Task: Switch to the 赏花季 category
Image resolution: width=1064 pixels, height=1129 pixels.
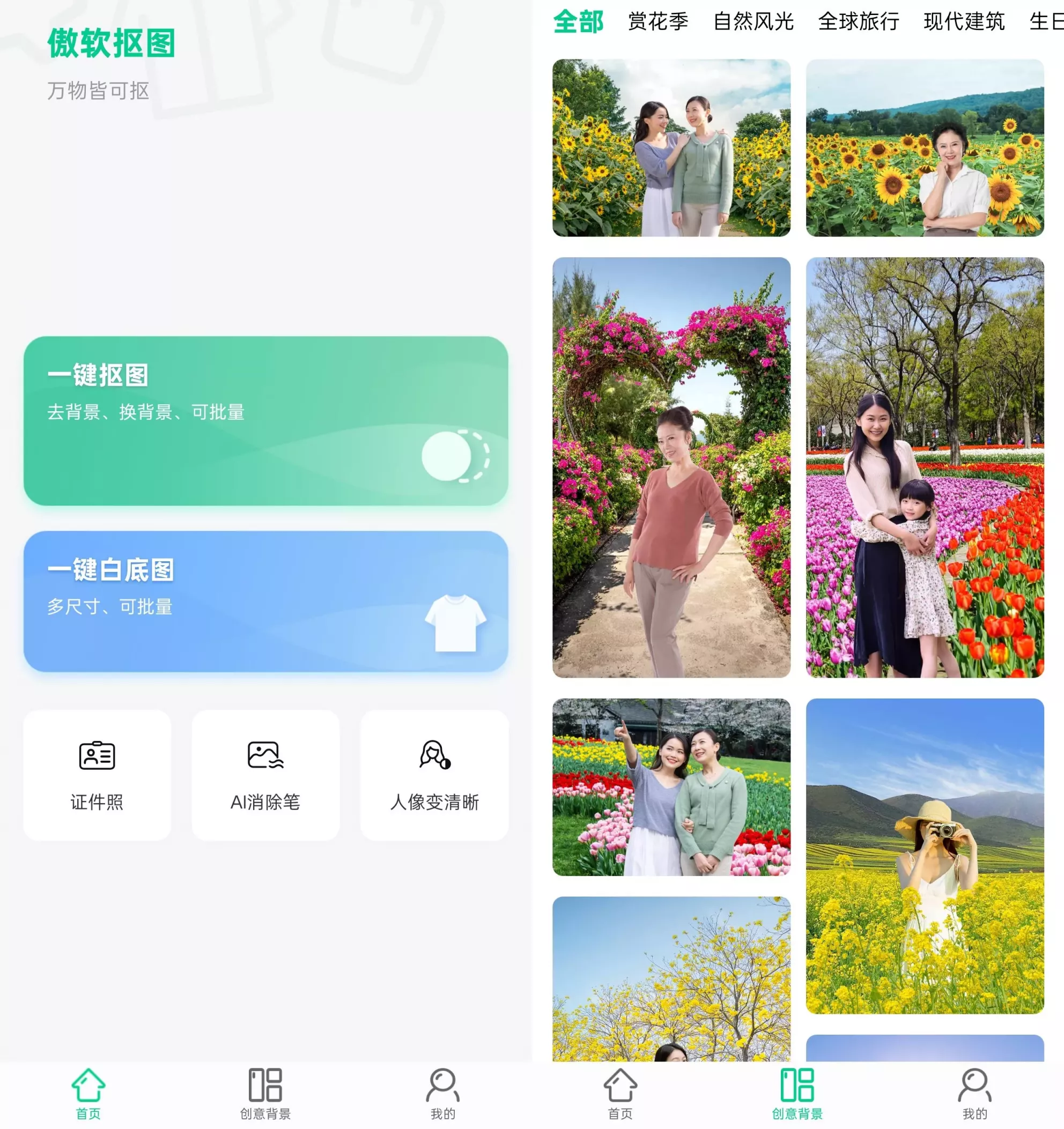Action: 658,21
